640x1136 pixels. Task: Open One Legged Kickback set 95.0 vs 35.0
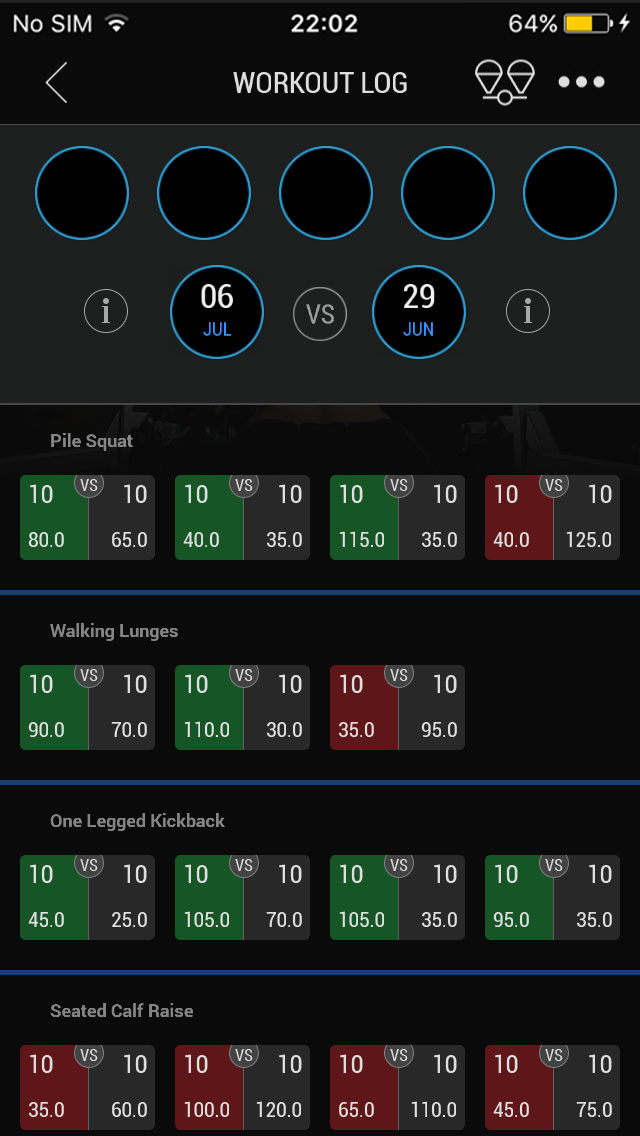point(553,897)
